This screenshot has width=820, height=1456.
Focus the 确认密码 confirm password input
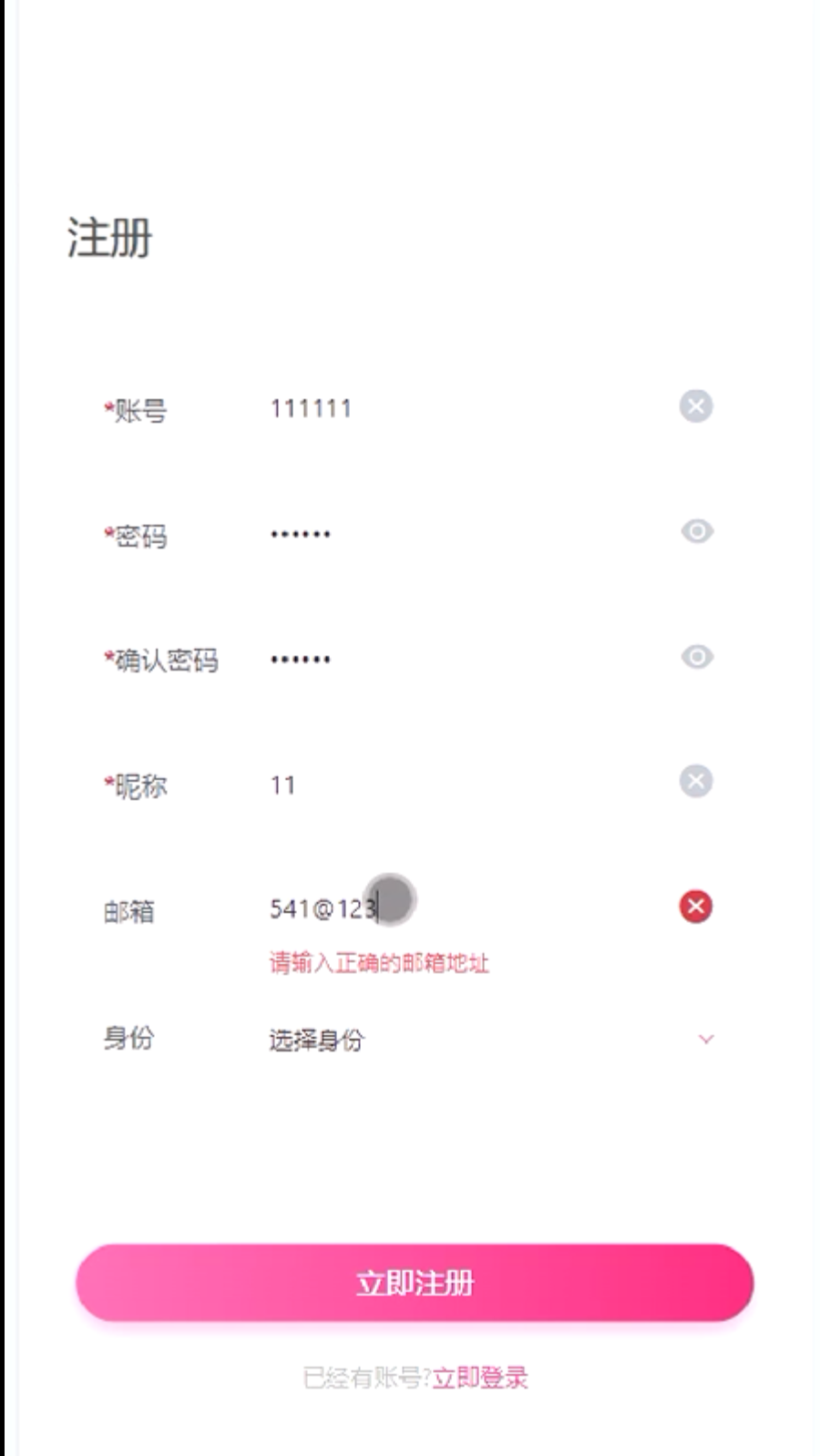coord(456,659)
